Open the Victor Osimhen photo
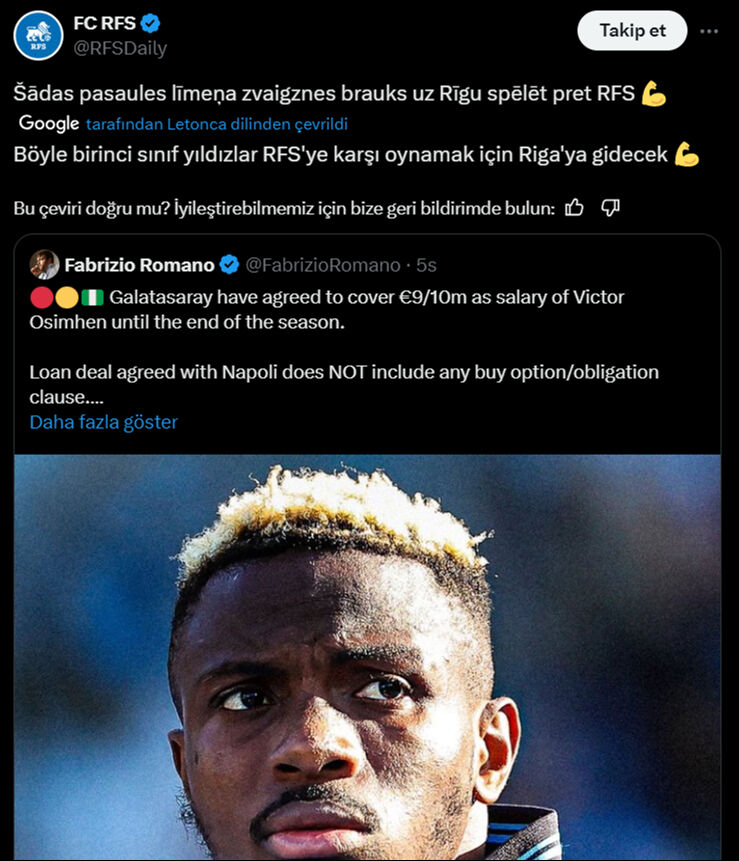The image size is (739, 861). point(369,650)
